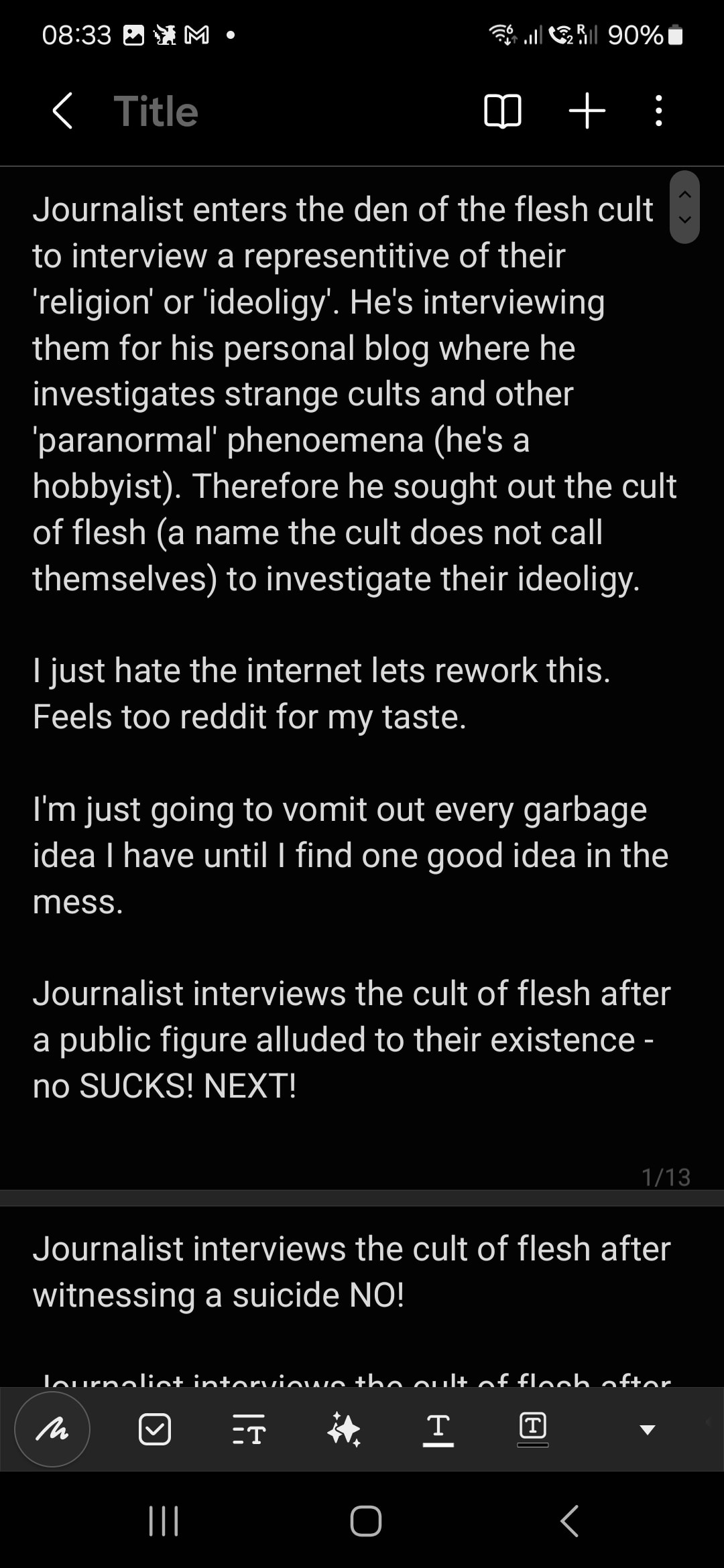Go to the home screen

point(366,1521)
